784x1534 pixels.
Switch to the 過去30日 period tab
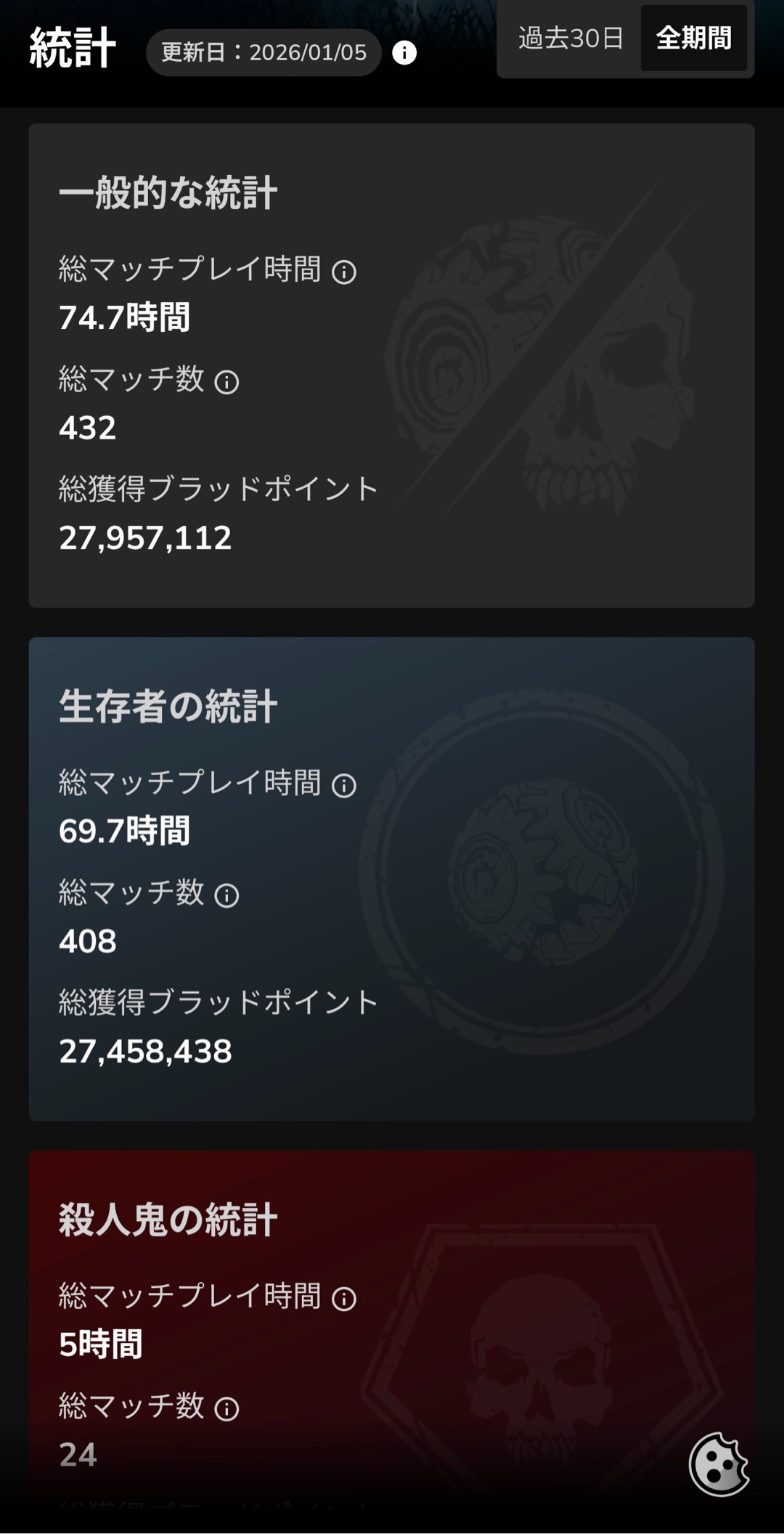(571, 38)
